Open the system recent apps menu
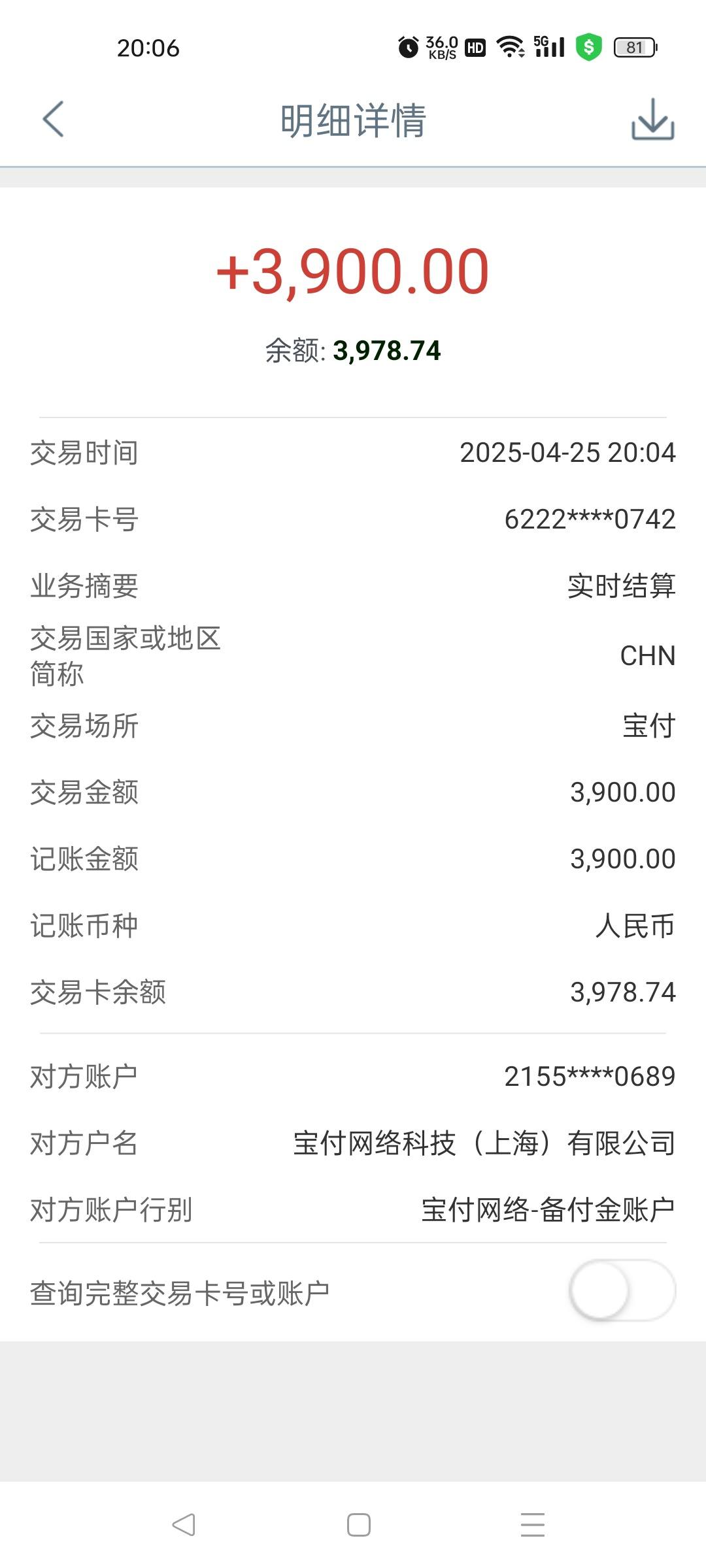Screen dimensions: 706x1568 tap(533, 1525)
